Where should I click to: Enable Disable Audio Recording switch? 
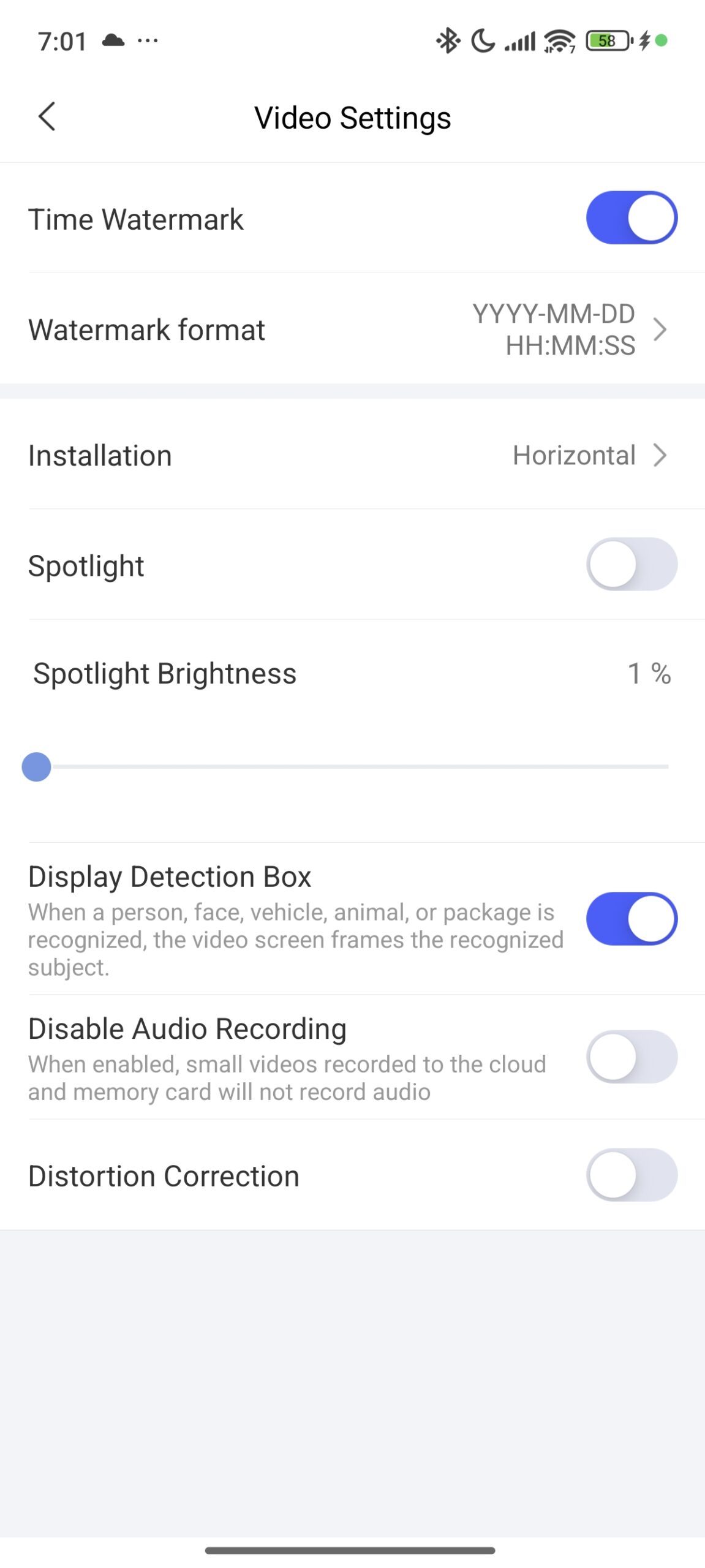631,1057
